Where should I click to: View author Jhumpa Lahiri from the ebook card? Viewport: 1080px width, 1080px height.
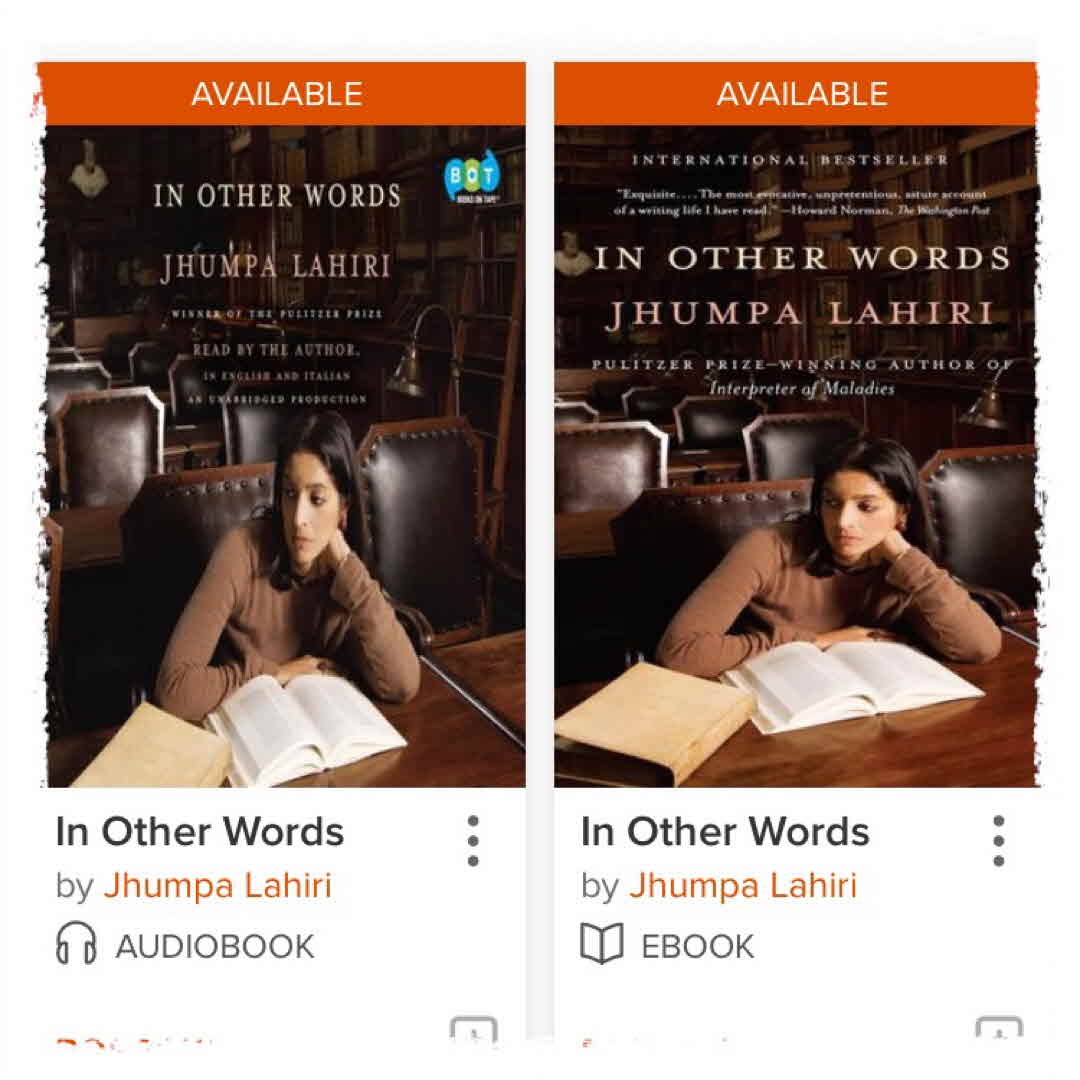(742, 886)
